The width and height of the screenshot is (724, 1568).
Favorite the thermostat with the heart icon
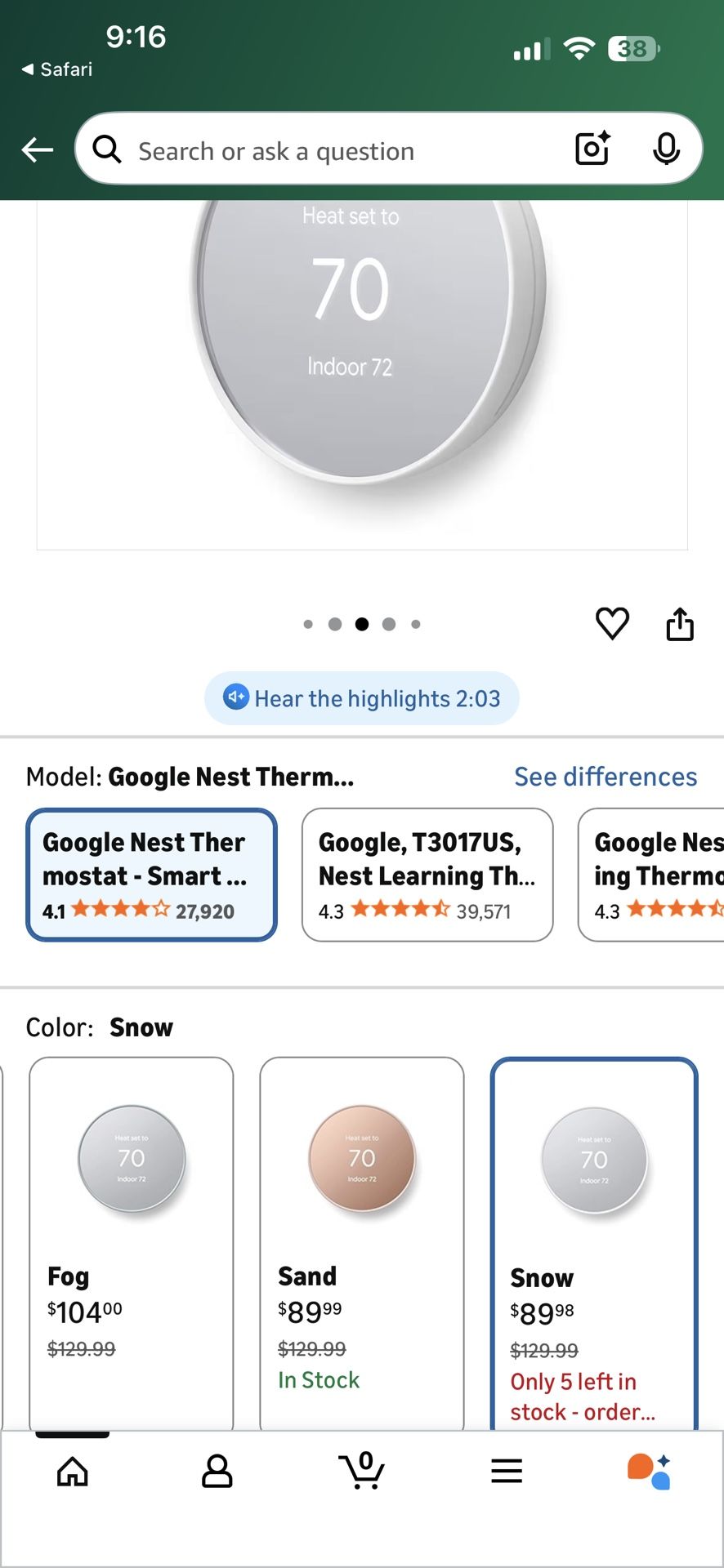(612, 623)
